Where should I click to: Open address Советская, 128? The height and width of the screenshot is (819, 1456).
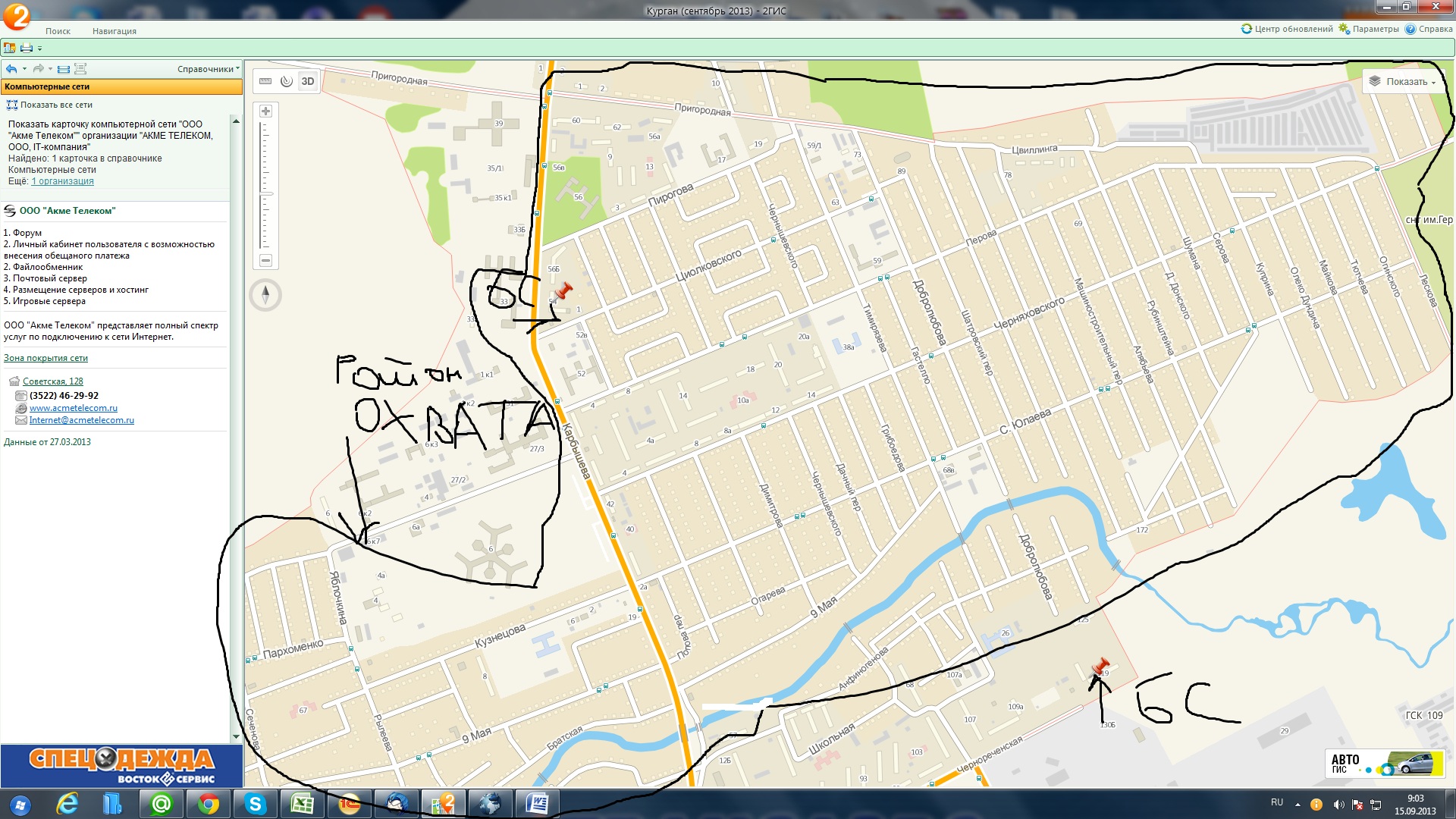[x=53, y=381]
